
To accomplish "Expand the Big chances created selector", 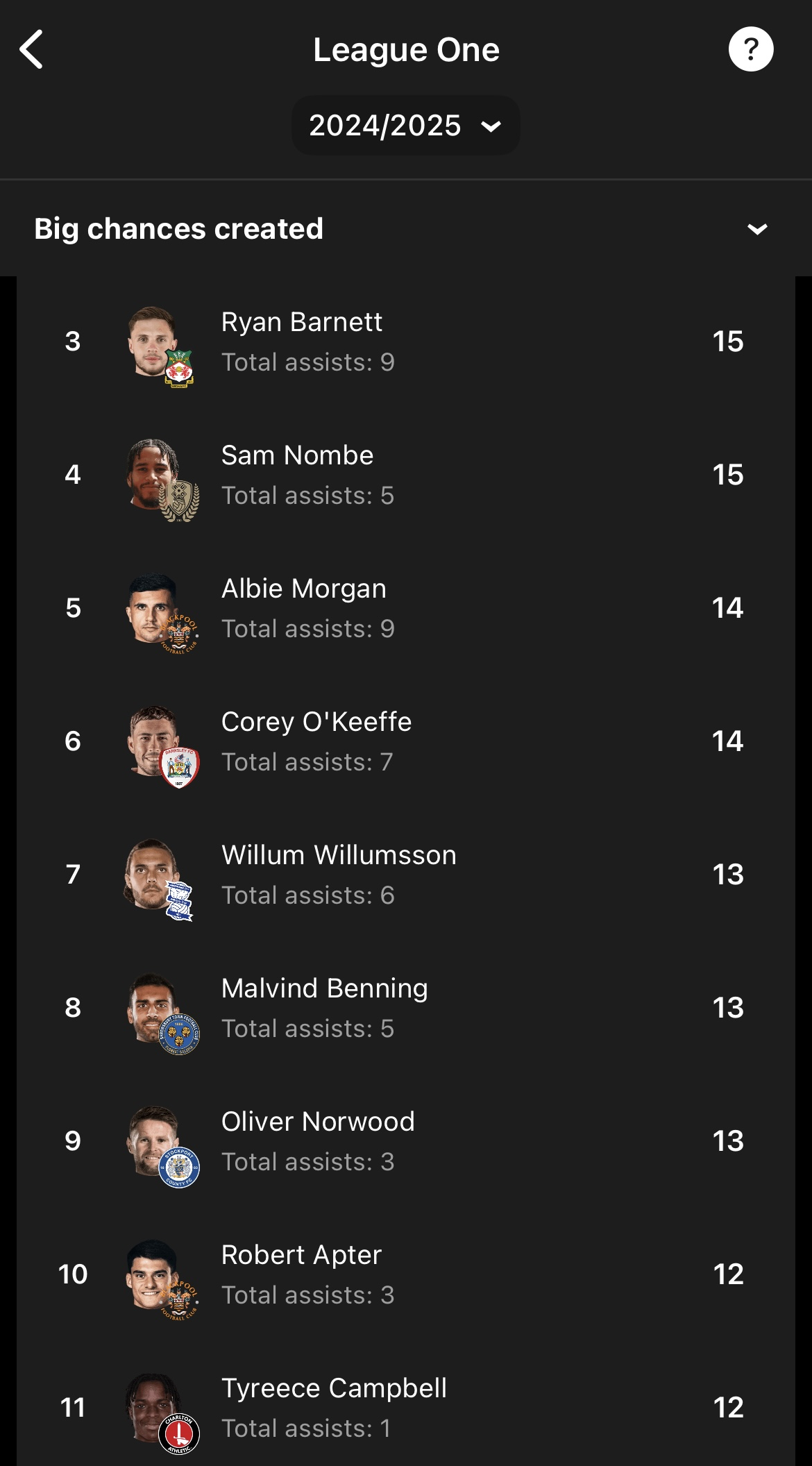I will click(x=406, y=229).
